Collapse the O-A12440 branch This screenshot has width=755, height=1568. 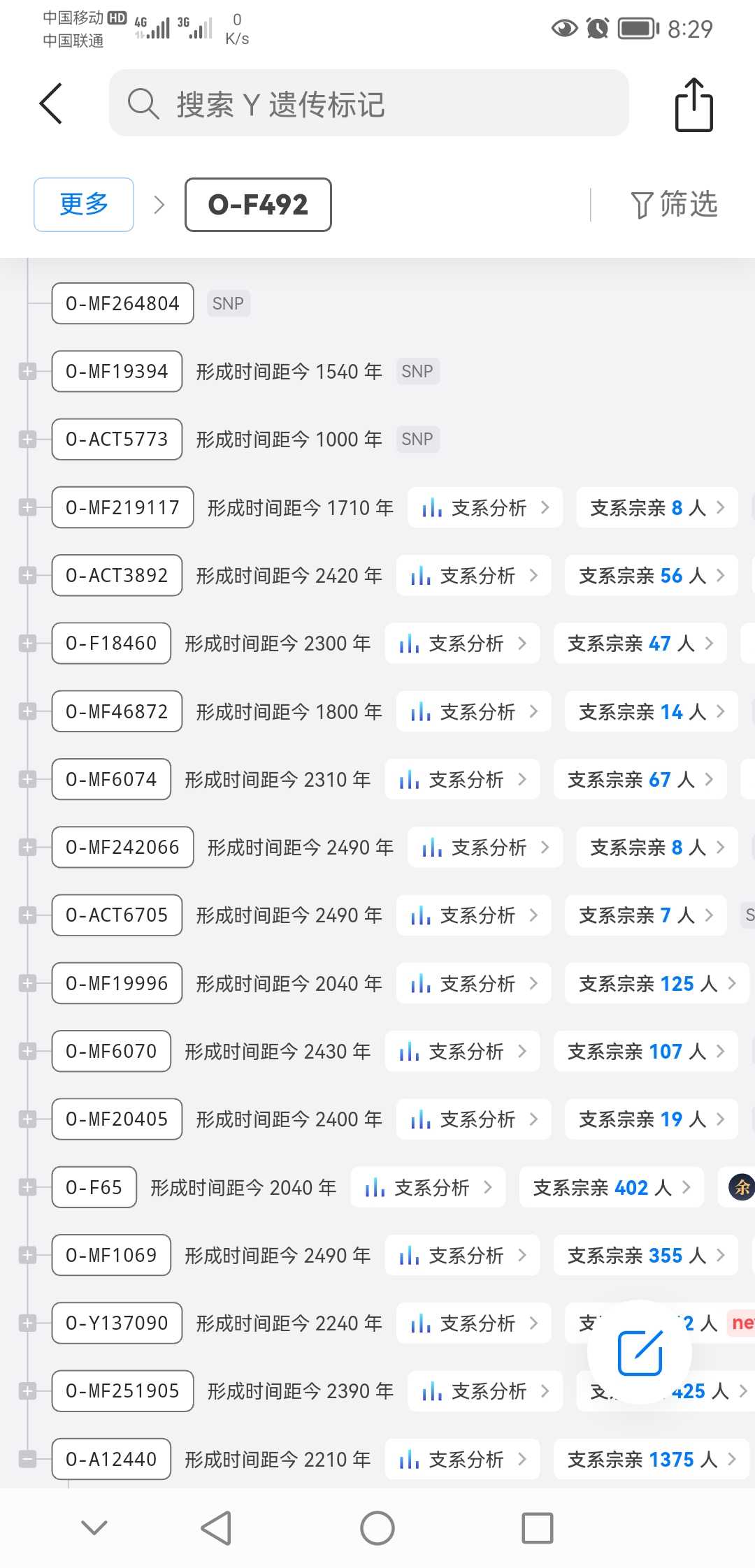coord(27,1459)
